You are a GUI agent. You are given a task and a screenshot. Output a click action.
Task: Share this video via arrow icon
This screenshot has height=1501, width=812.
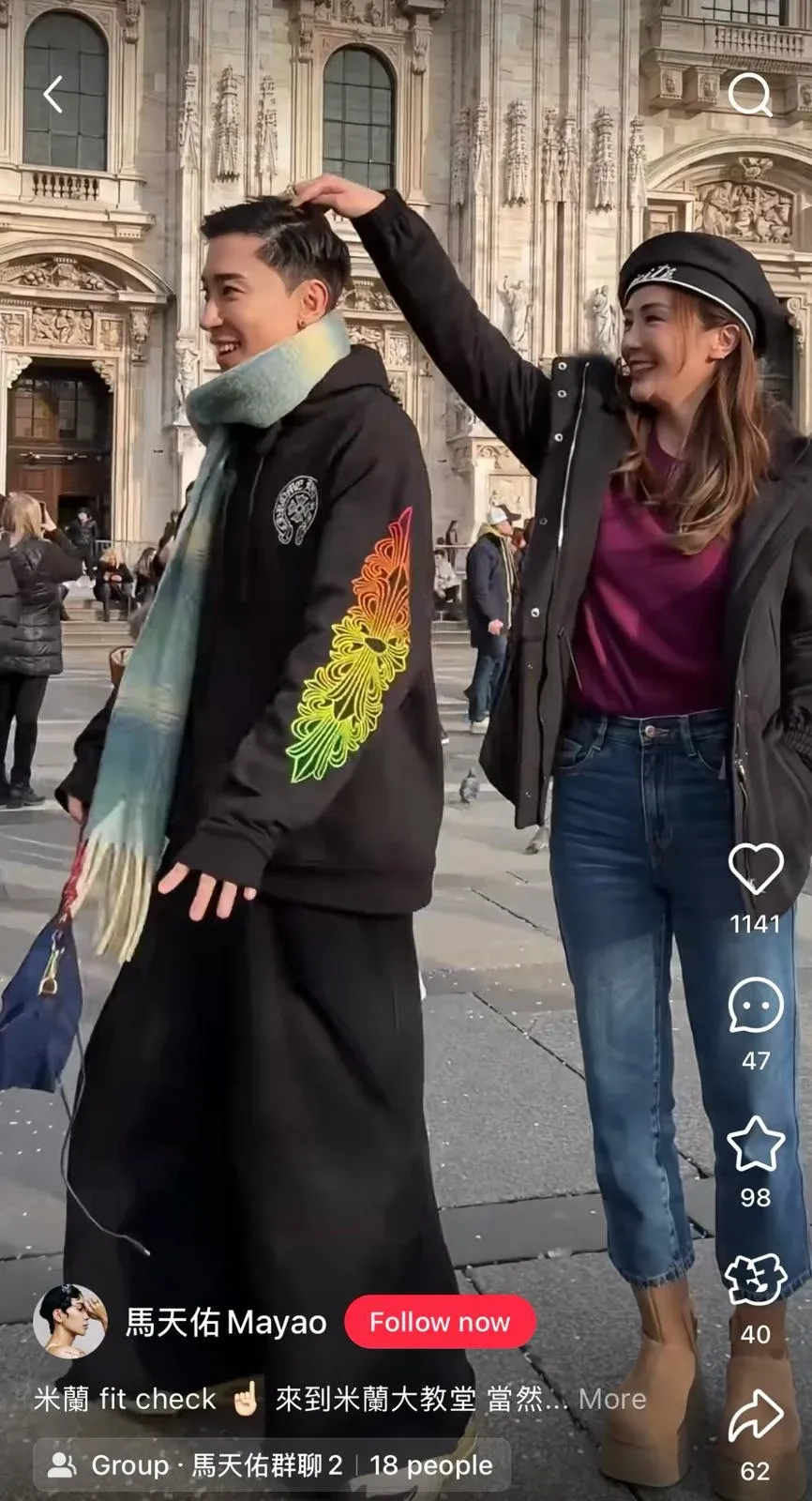coord(756,1417)
